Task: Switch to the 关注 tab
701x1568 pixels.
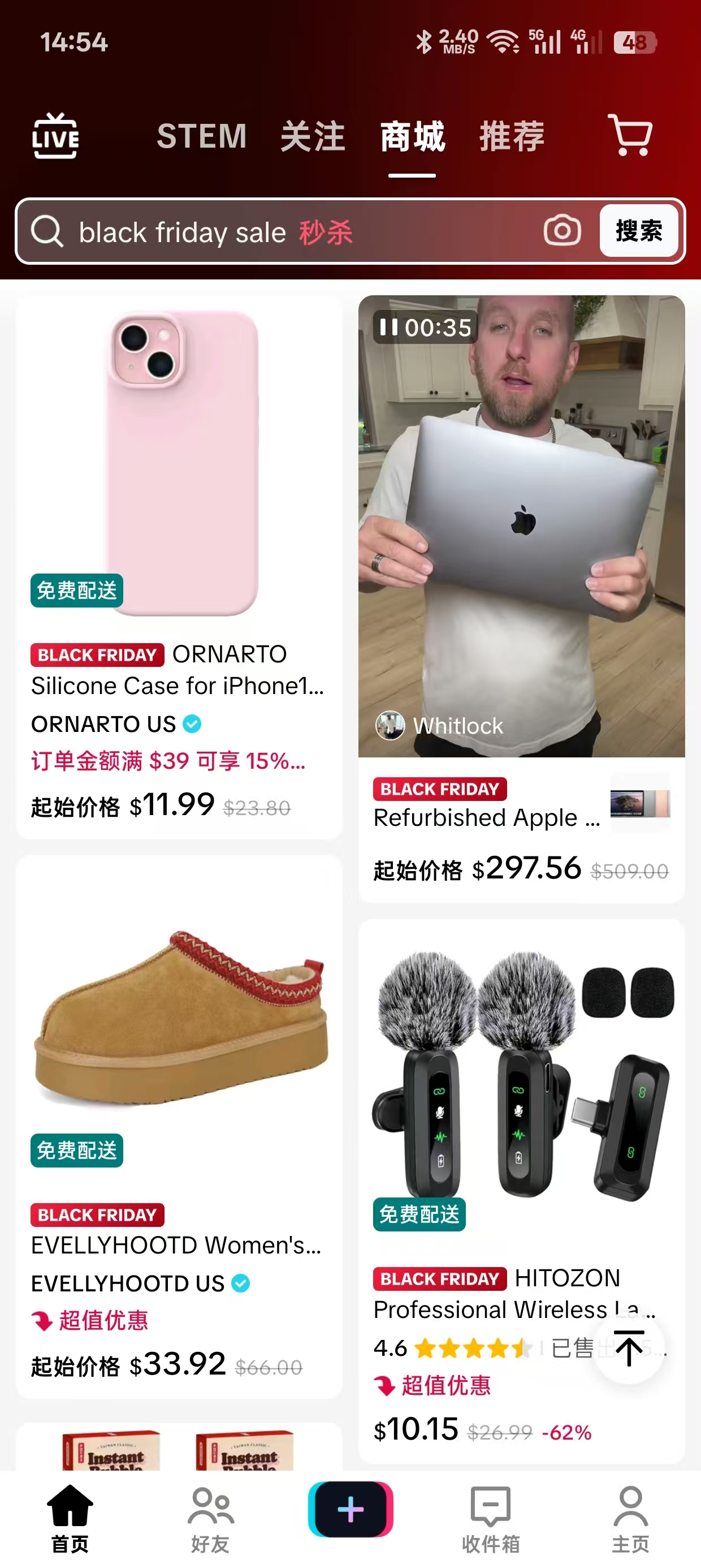Action: (x=313, y=136)
